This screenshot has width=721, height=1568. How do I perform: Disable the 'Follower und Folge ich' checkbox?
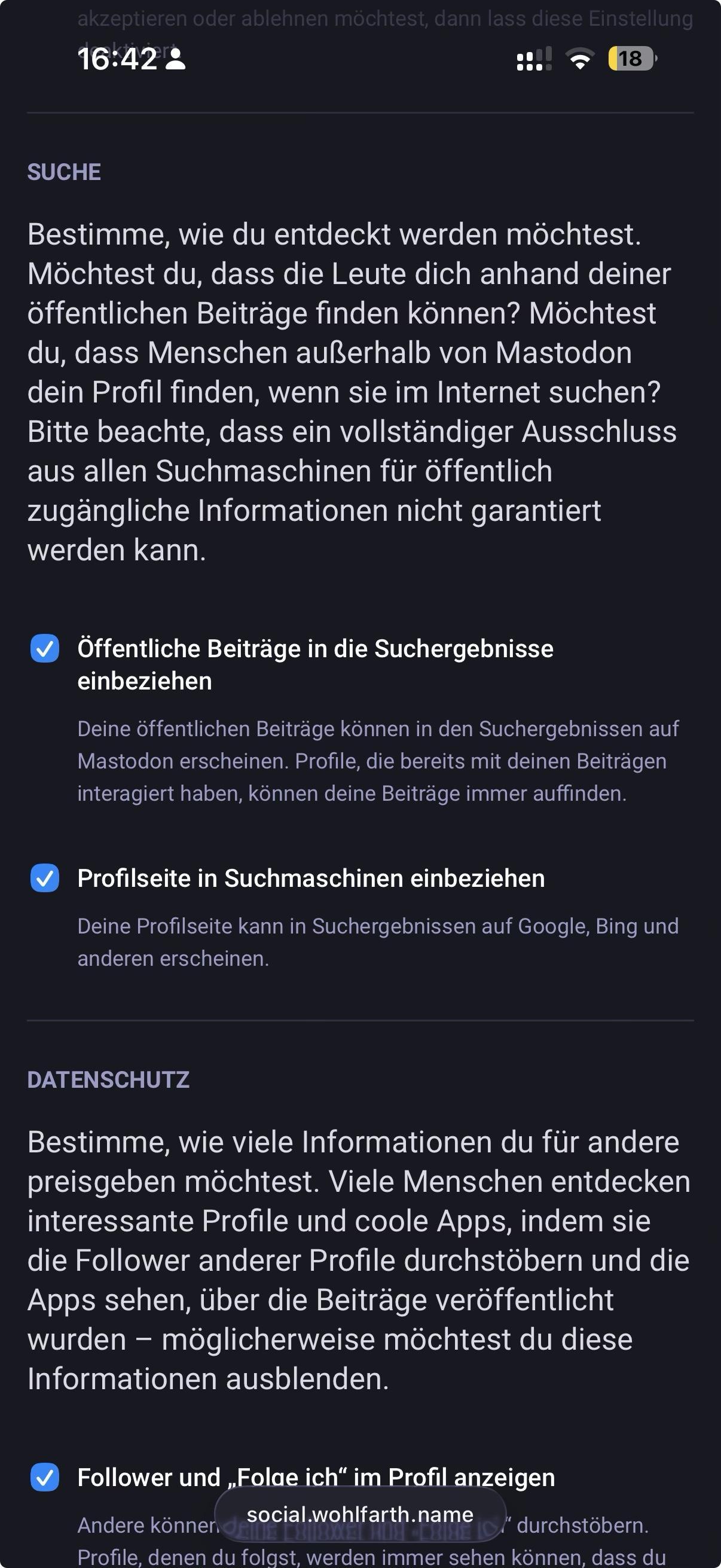pyautogui.click(x=45, y=1477)
